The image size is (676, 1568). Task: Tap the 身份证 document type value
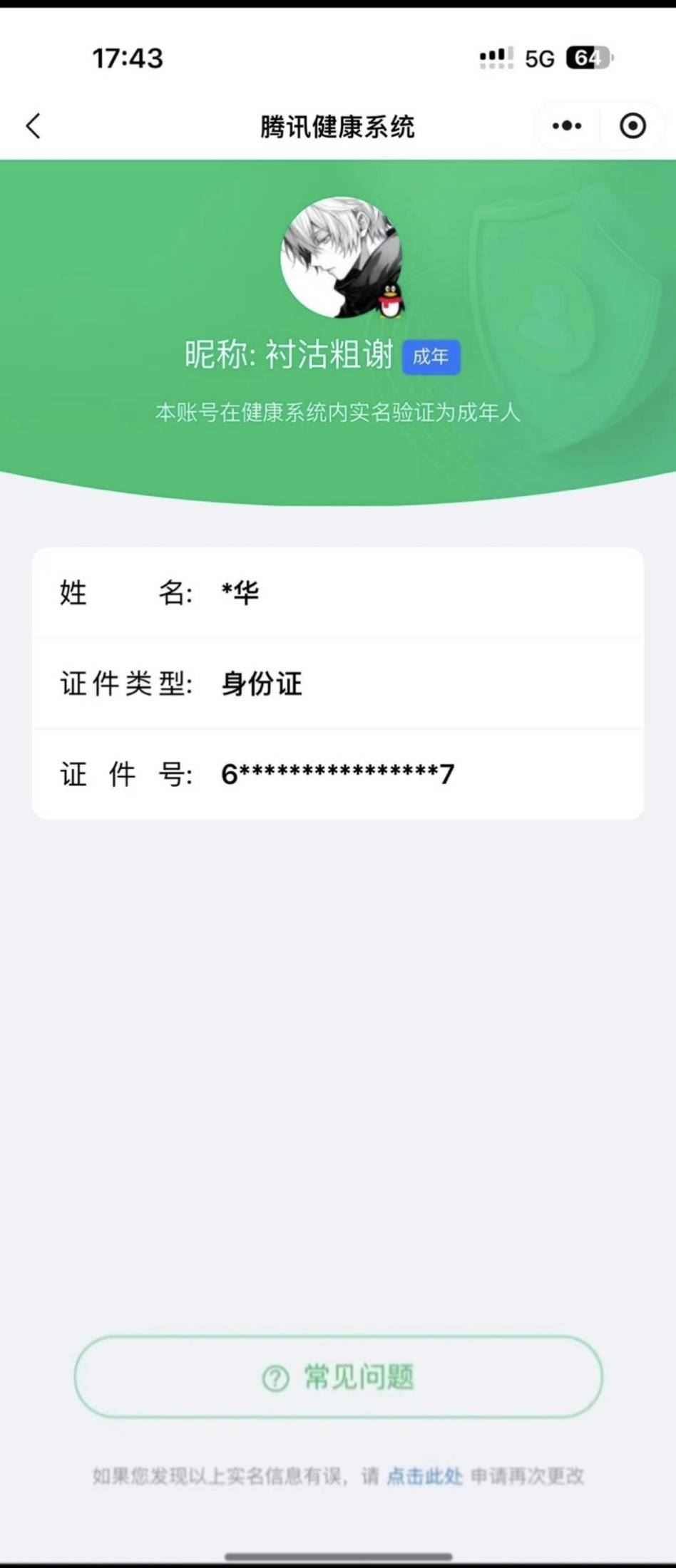click(262, 684)
